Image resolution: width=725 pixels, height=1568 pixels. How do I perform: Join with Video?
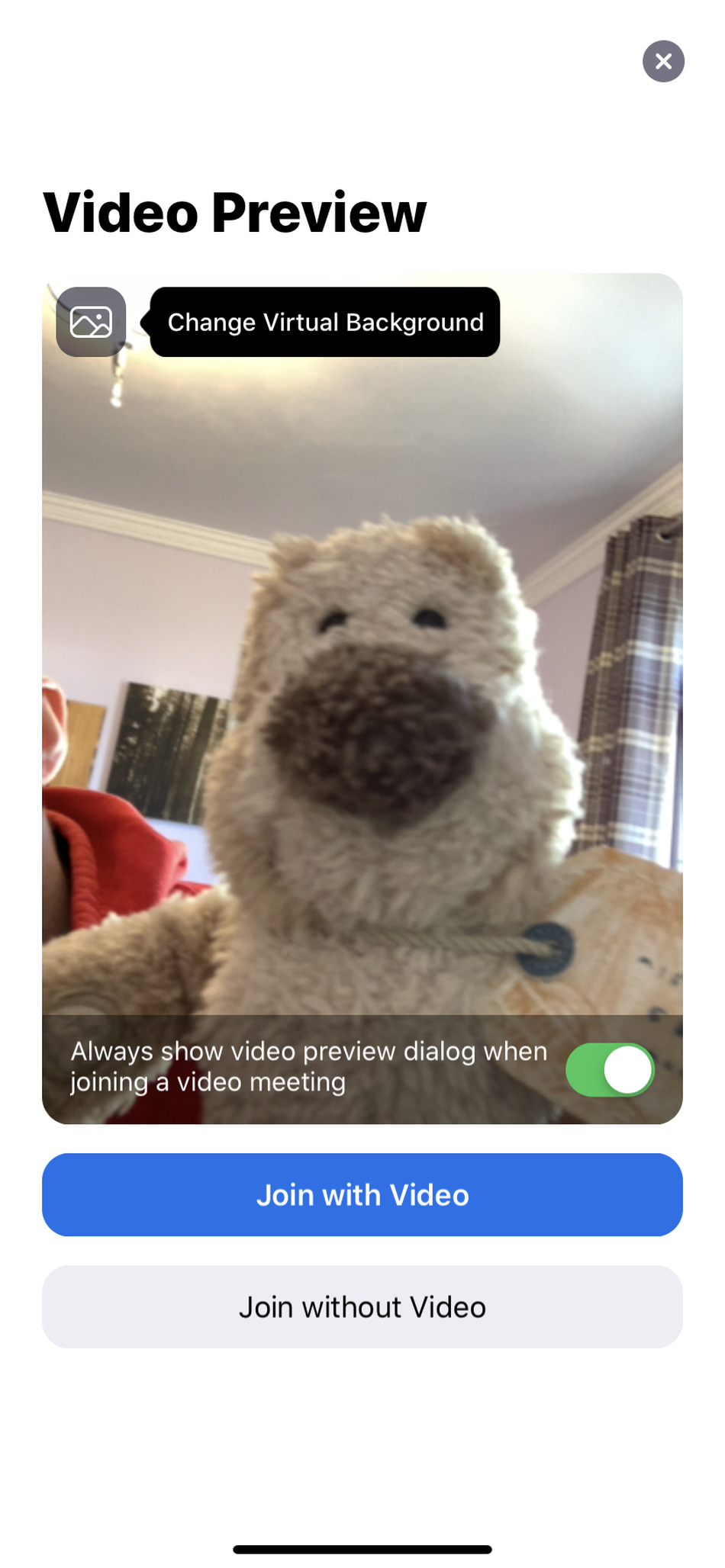362,1195
